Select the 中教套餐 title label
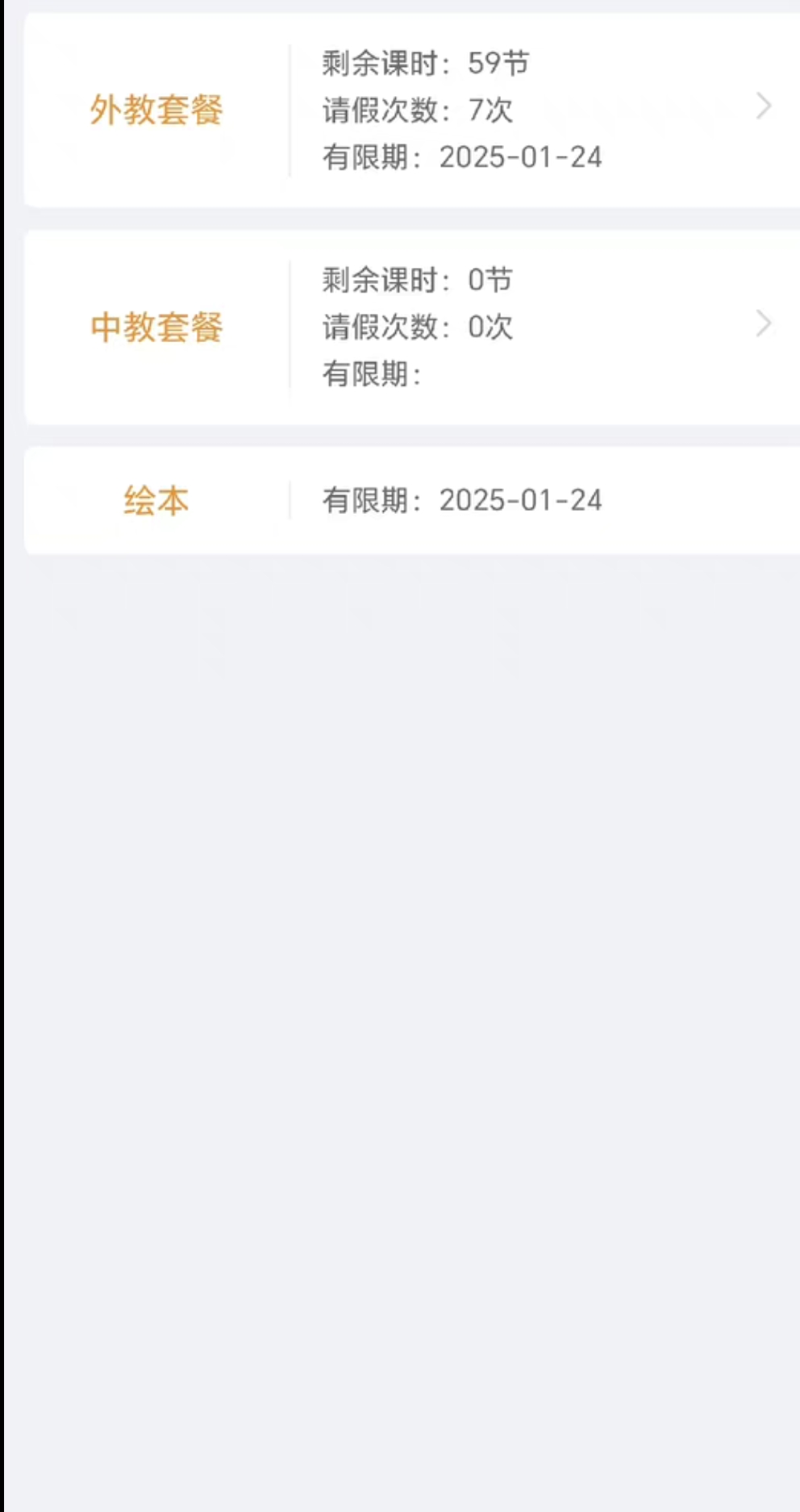This screenshot has height=1512, width=800. pos(158,327)
